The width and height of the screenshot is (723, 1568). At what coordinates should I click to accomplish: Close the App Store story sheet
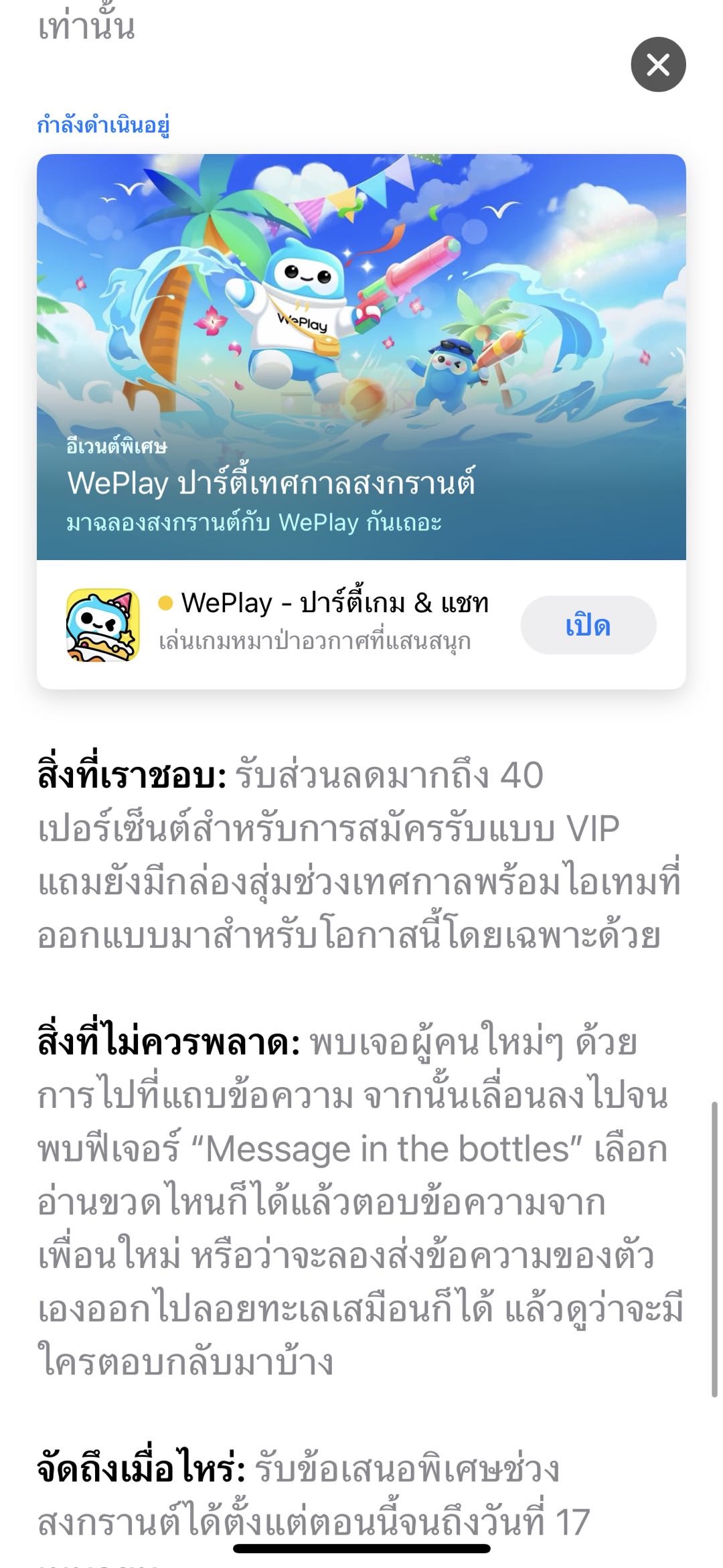click(x=658, y=65)
